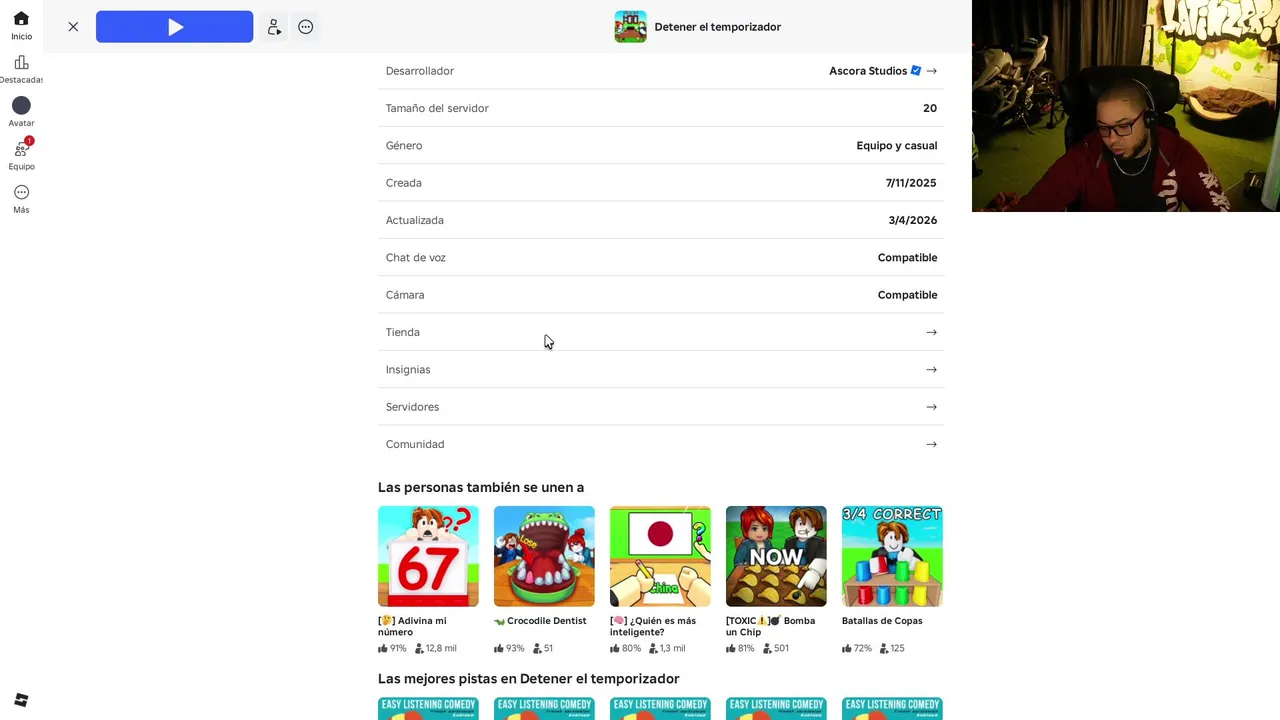The height and width of the screenshot is (720, 1280).
Task: Go to the Inicio tab
Action: pyautogui.click(x=21, y=25)
